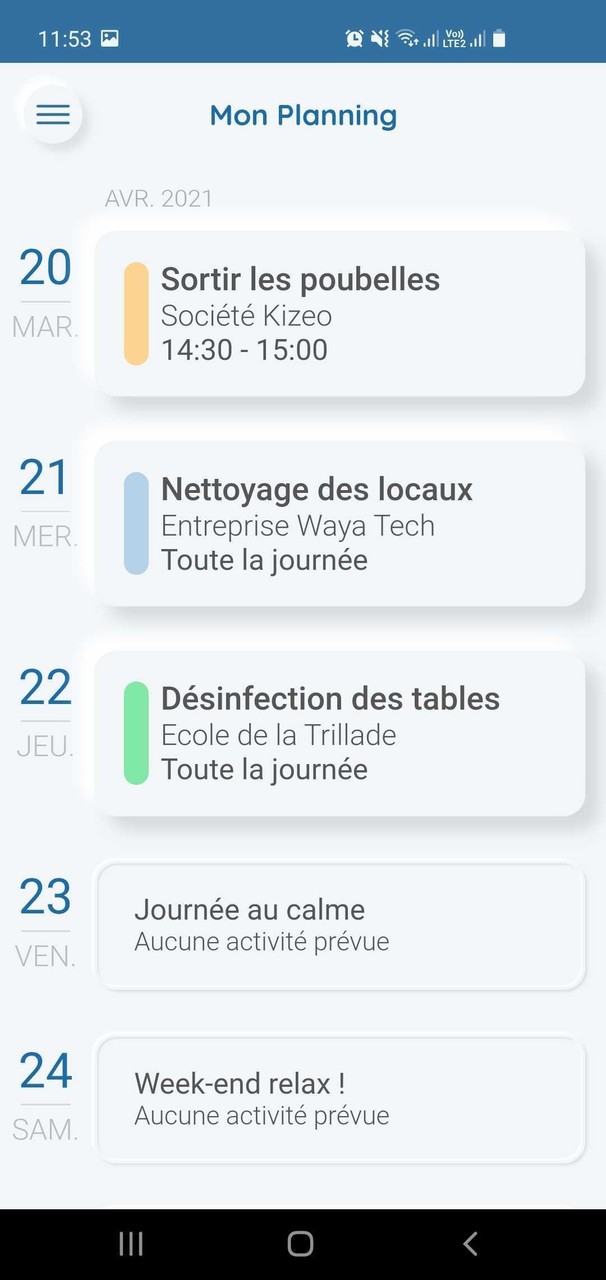606x1280 pixels.
Task: Open the Sortir les poubelles task
Action: [x=340, y=313]
